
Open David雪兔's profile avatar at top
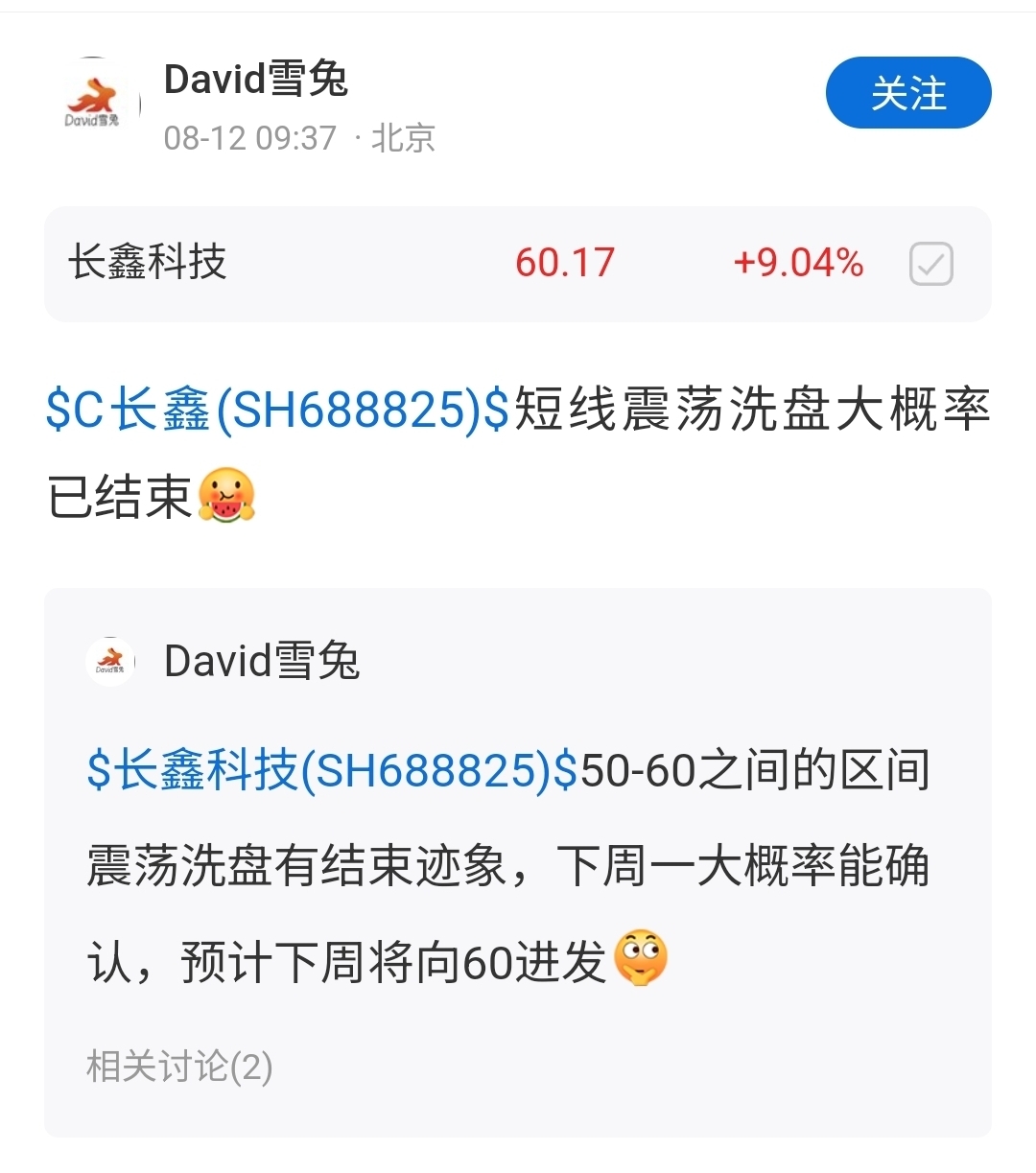click(92, 103)
